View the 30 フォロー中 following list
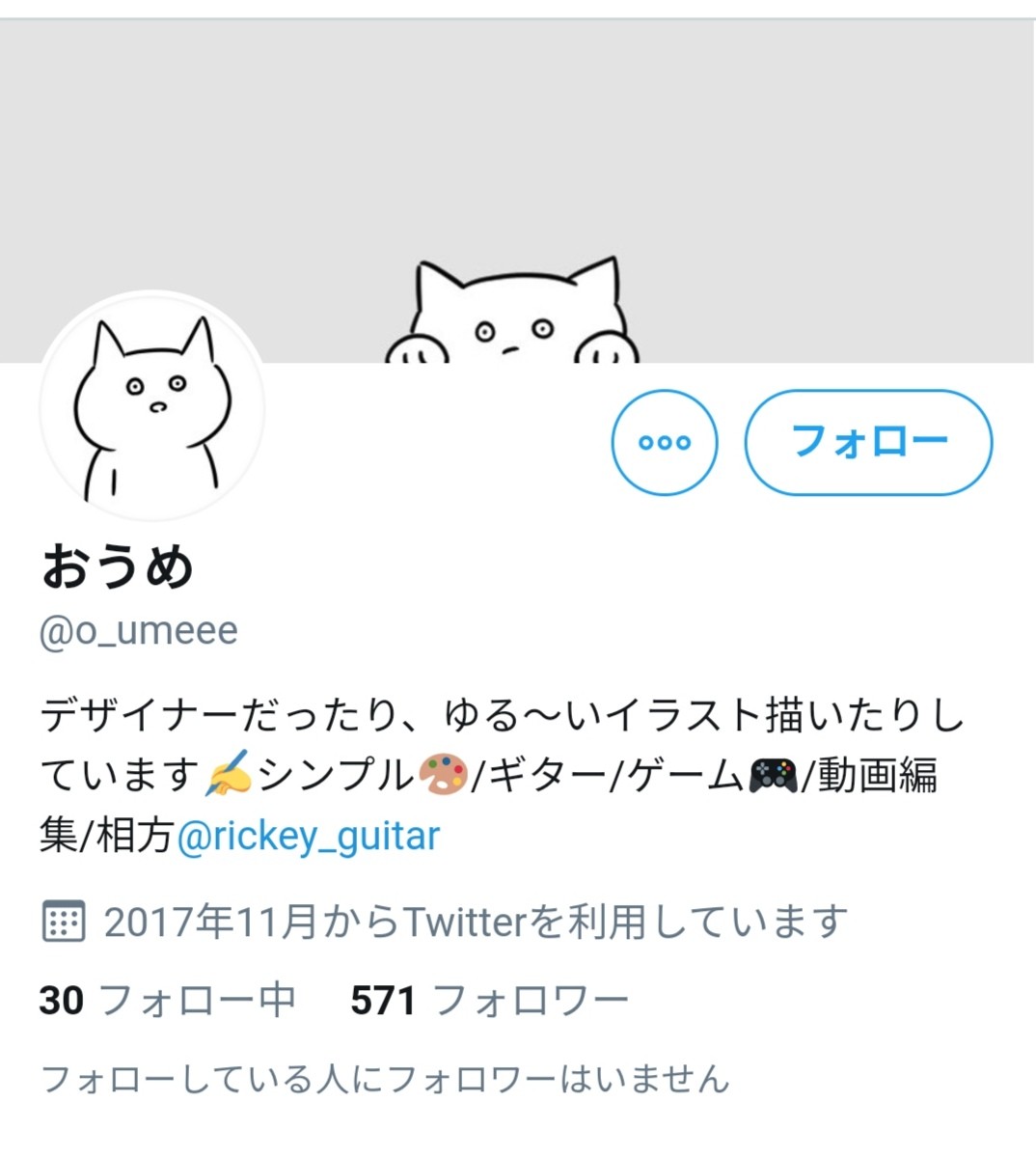The image size is (1036, 1157). click(x=167, y=1001)
